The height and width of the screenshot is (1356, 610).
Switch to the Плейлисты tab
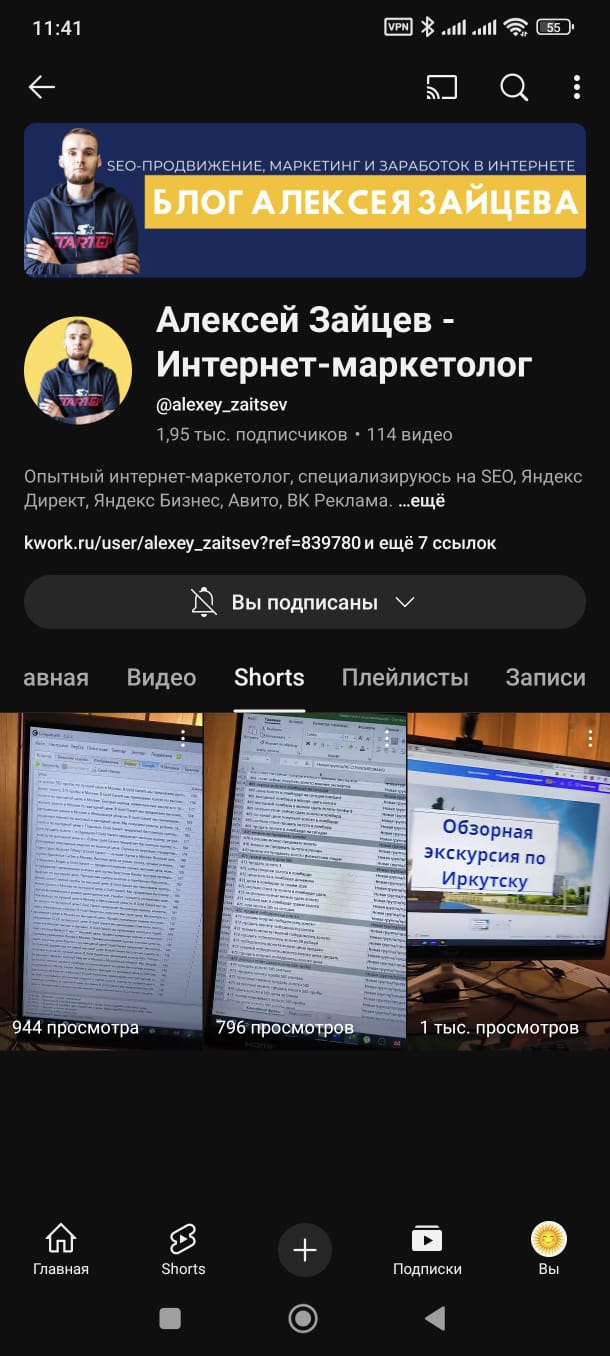click(405, 677)
